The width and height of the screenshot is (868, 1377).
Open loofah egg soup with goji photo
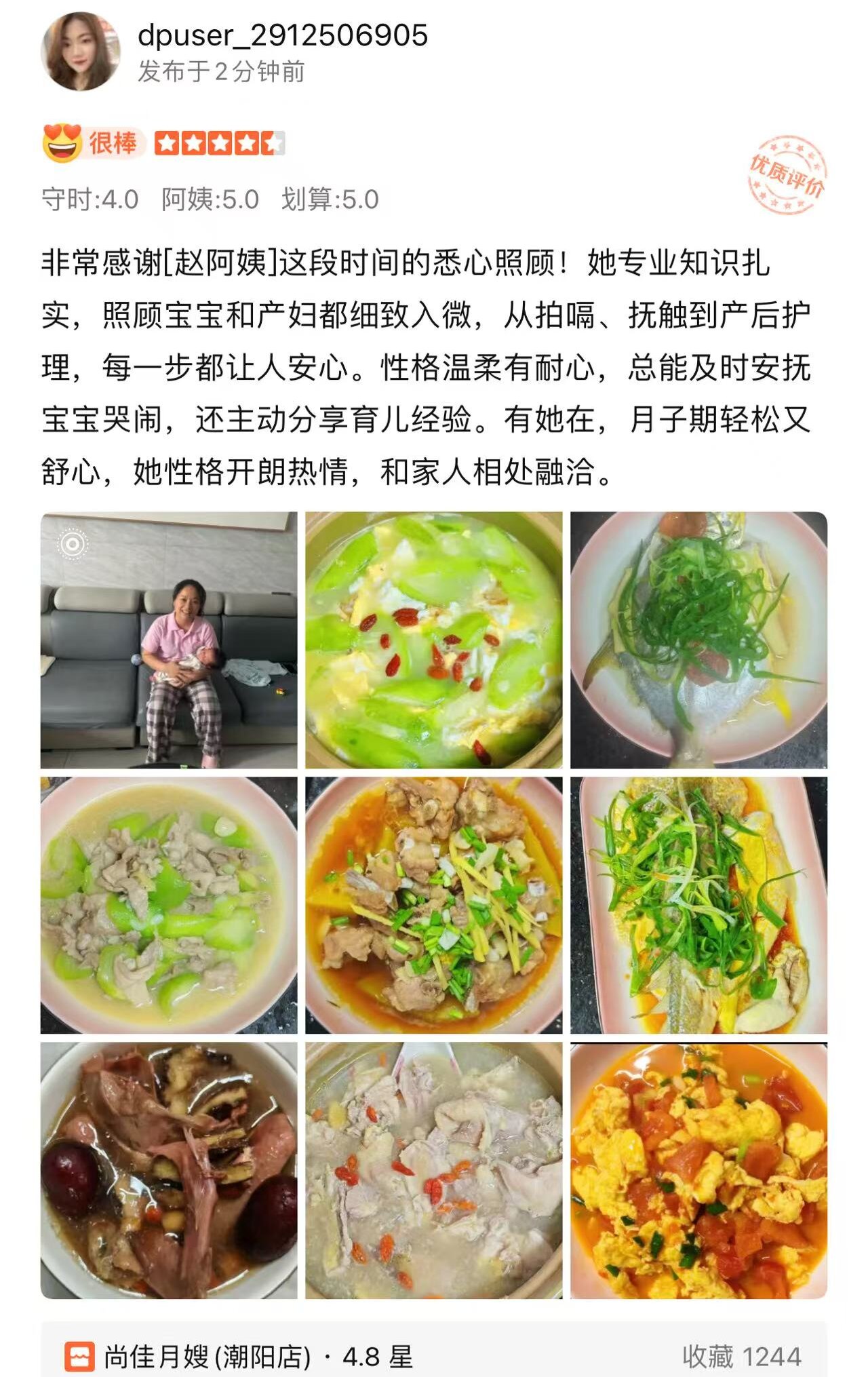click(x=433, y=640)
